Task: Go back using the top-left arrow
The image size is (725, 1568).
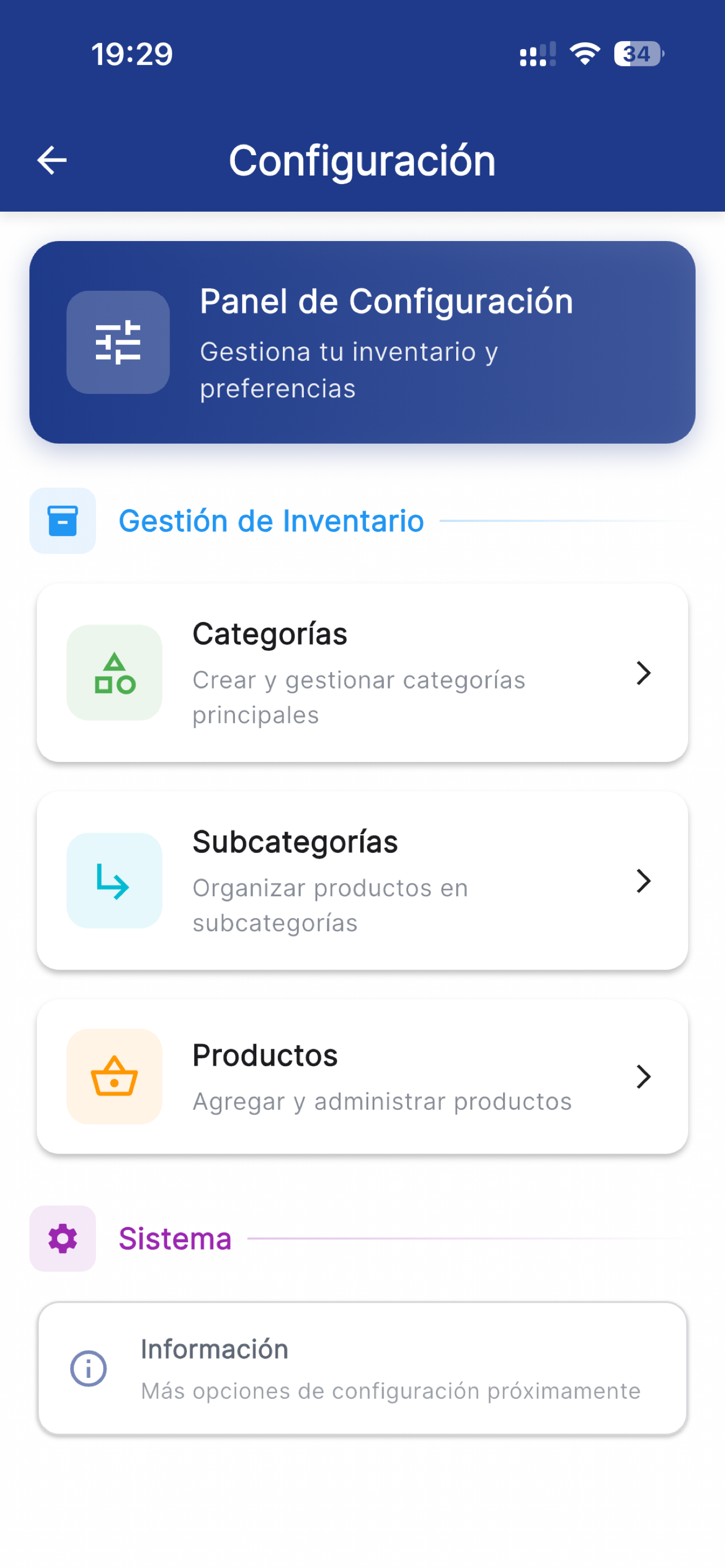Action: point(52,161)
